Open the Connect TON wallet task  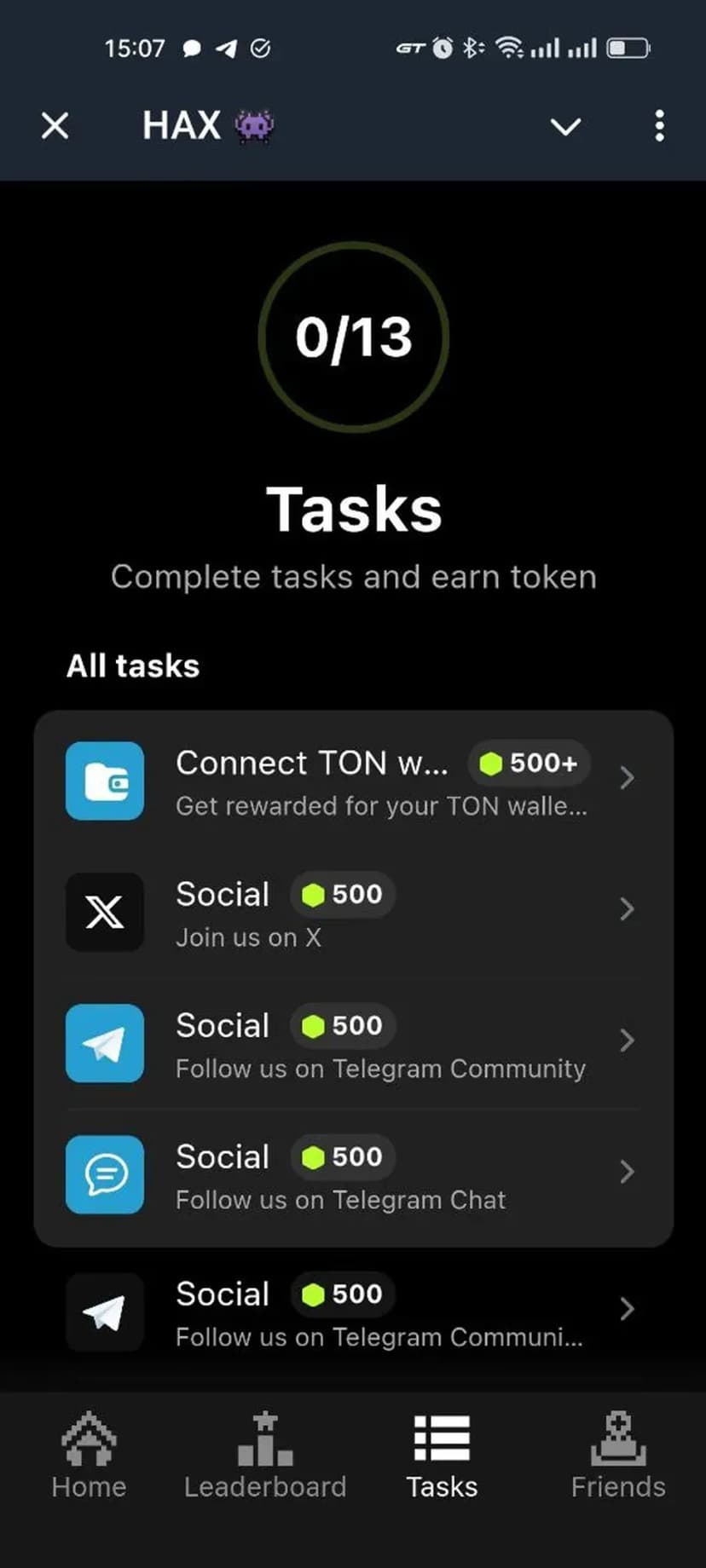coord(353,781)
